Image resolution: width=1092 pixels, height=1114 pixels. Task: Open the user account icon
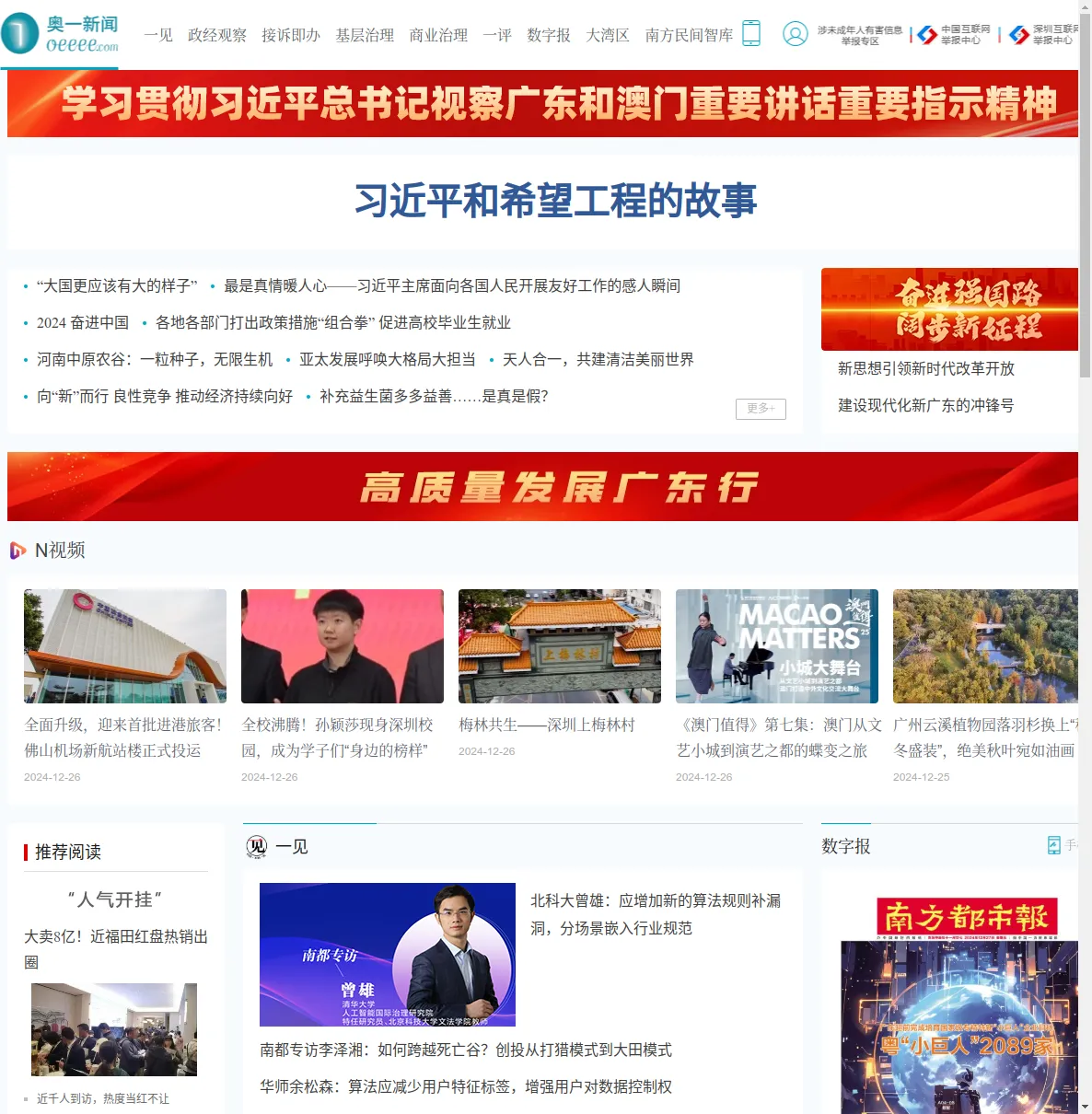pos(795,34)
